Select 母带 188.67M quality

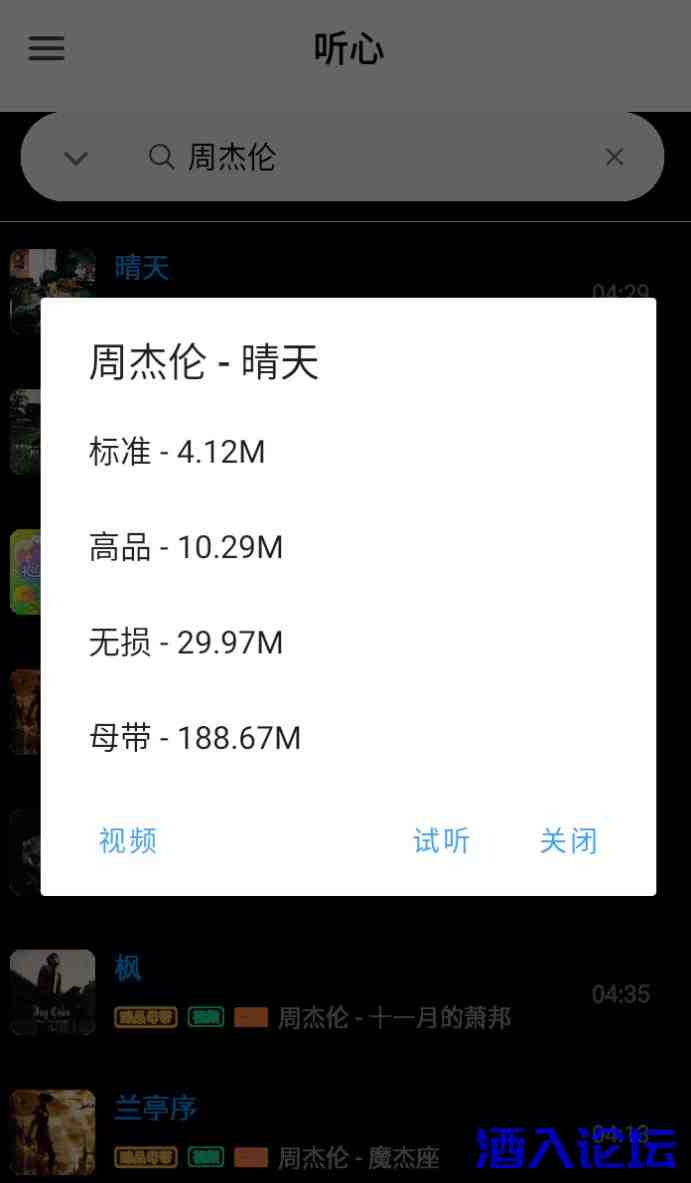pyautogui.click(x=195, y=738)
